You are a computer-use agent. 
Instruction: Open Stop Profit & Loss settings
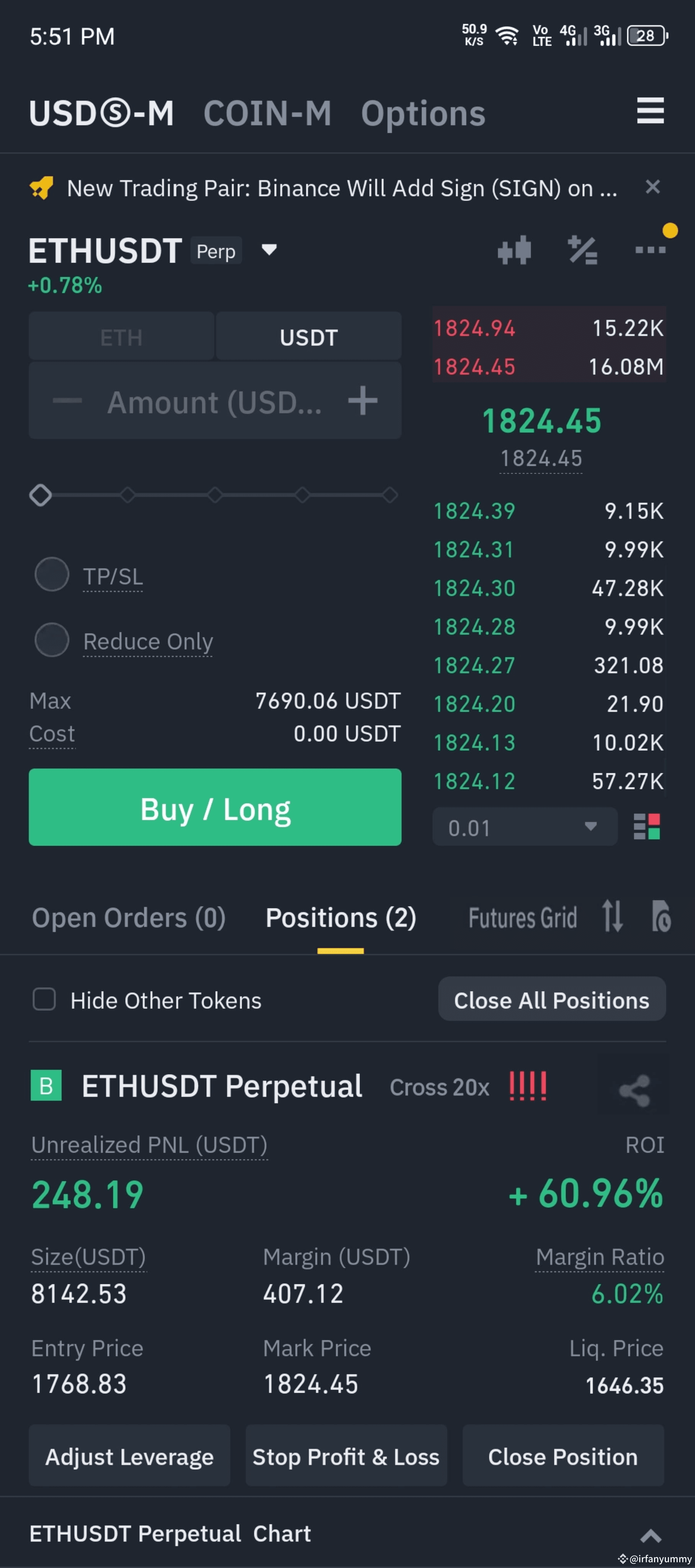[346, 1456]
